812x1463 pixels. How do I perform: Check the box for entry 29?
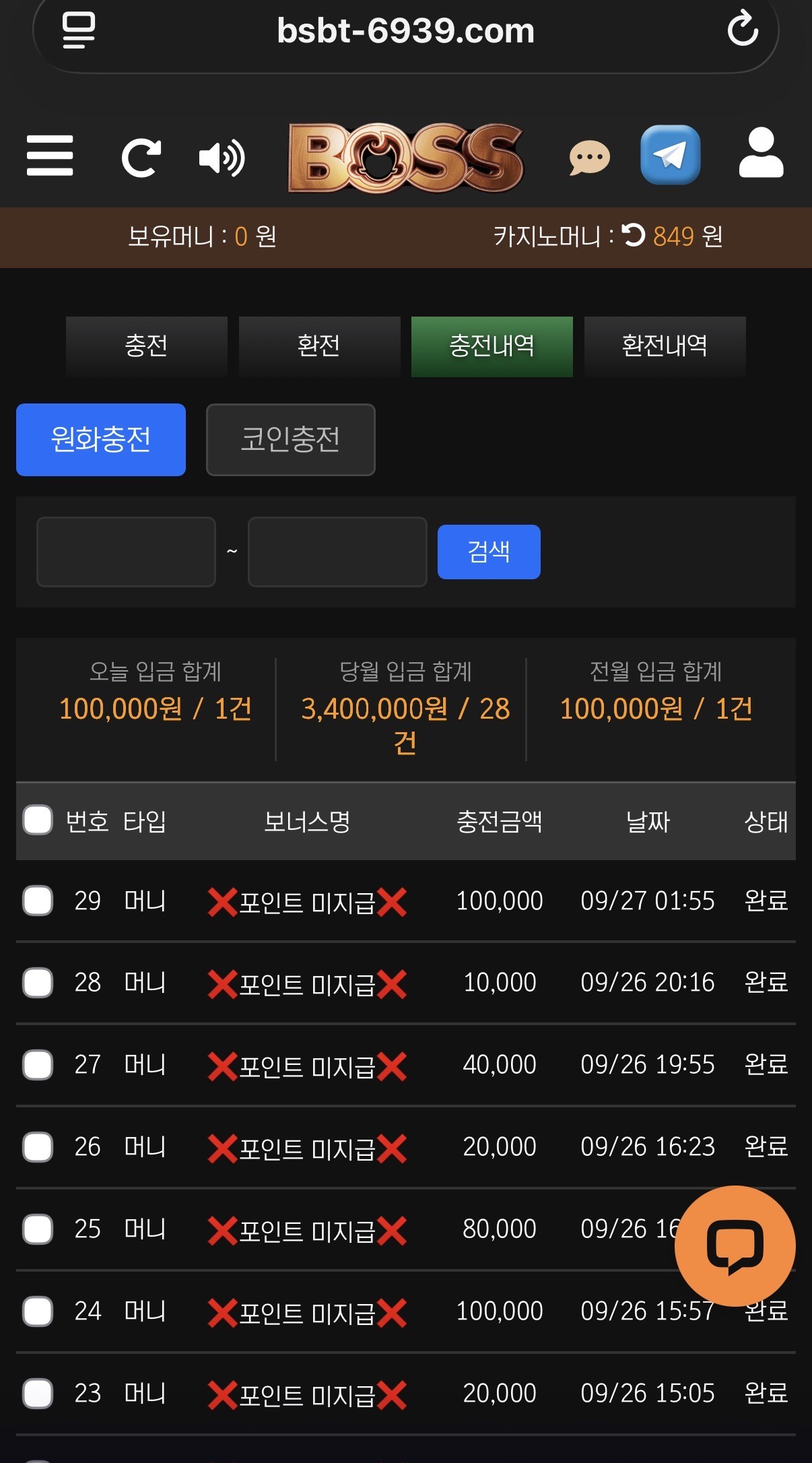click(x=38, y=901)
